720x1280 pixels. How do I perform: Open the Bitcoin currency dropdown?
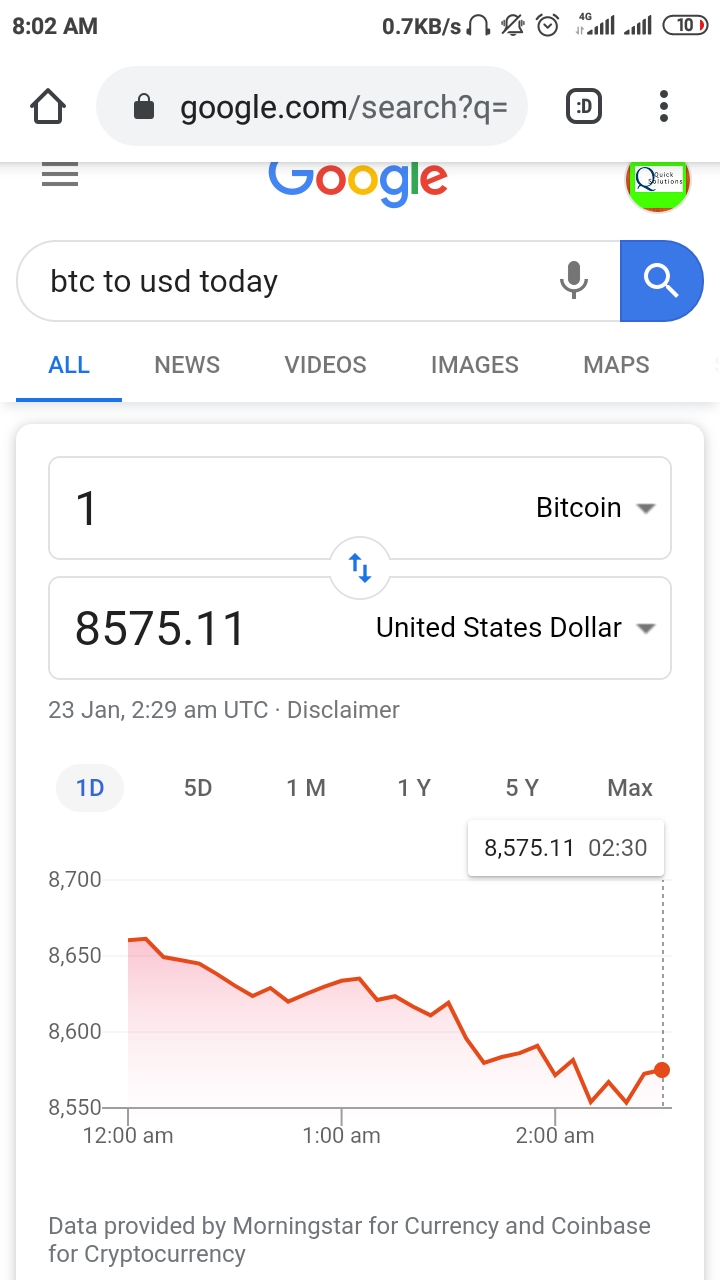click(x=596, y=508)
